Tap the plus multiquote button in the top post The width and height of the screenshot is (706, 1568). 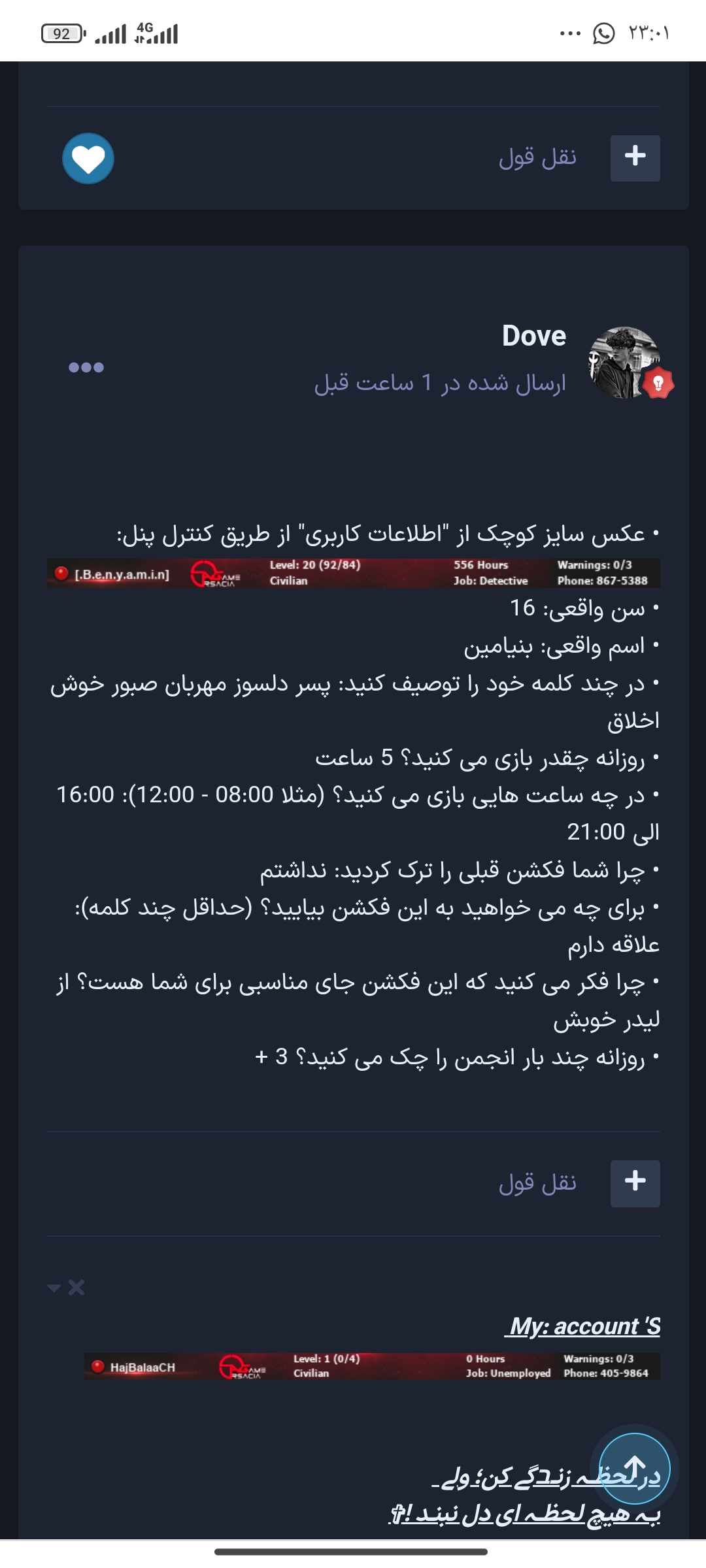point(635,158)
